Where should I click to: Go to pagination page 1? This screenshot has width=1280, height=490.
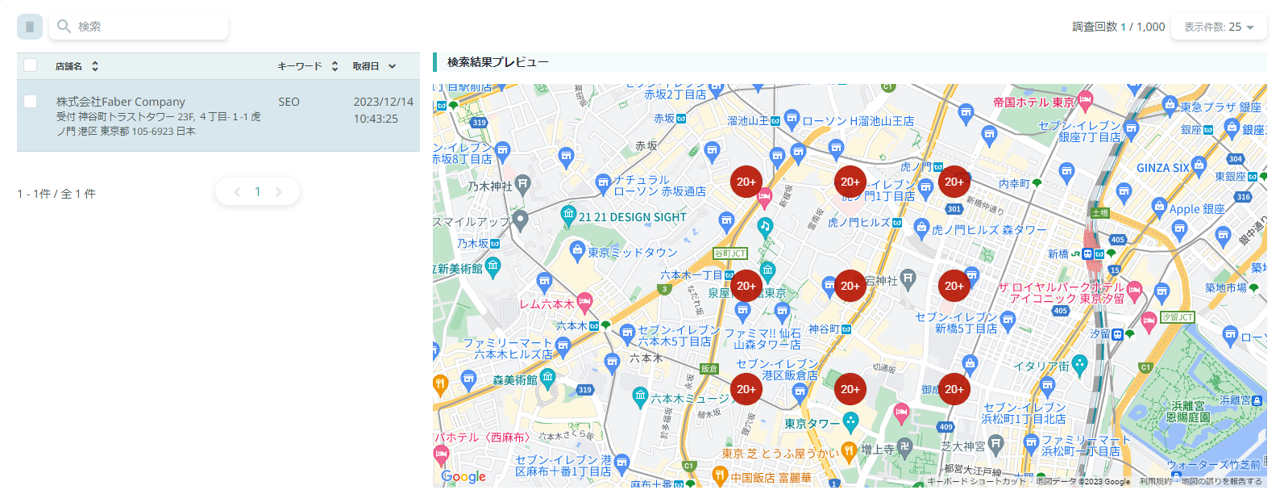click(257, 192)
